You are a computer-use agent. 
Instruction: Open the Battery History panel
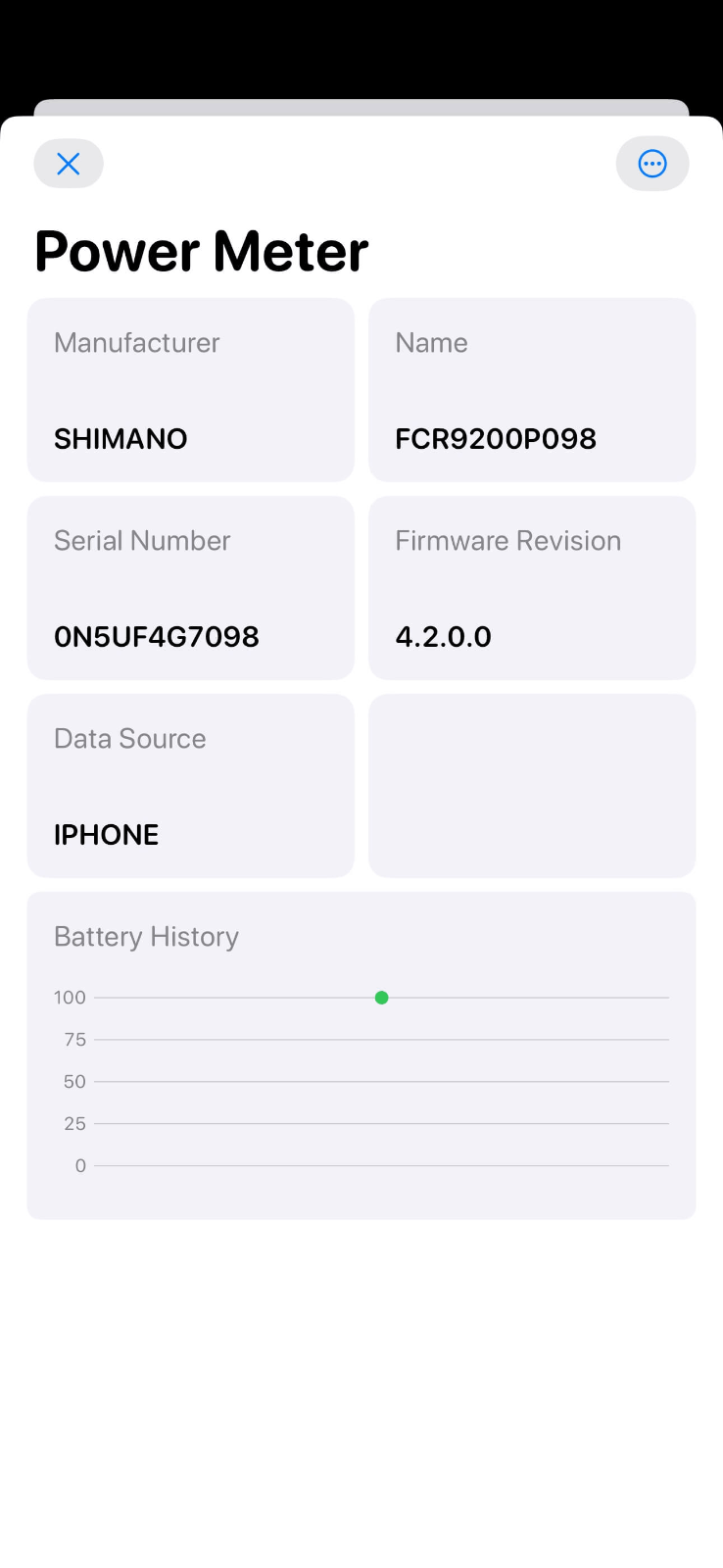click(x=361, y=1053)
